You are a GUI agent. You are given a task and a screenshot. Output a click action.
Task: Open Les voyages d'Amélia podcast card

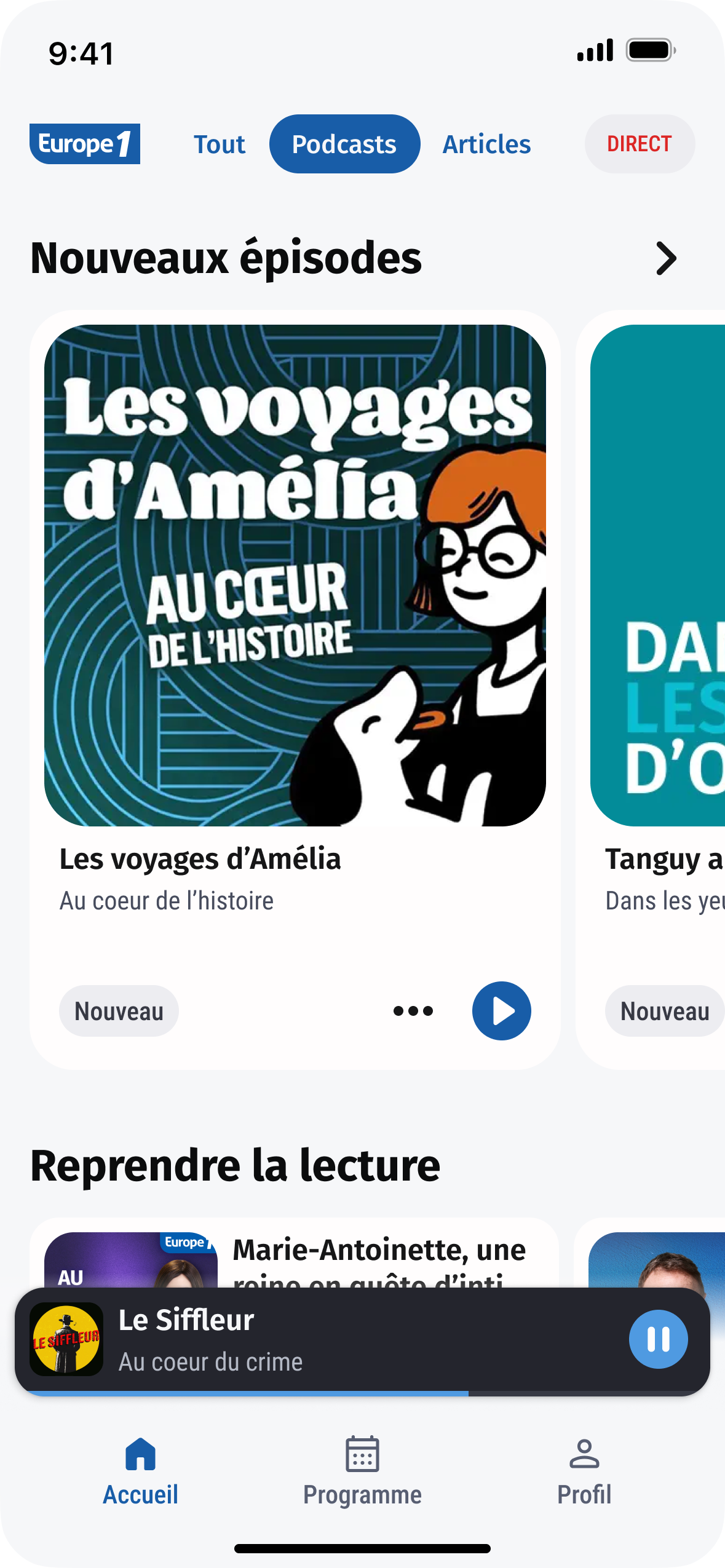coord(295,689)
